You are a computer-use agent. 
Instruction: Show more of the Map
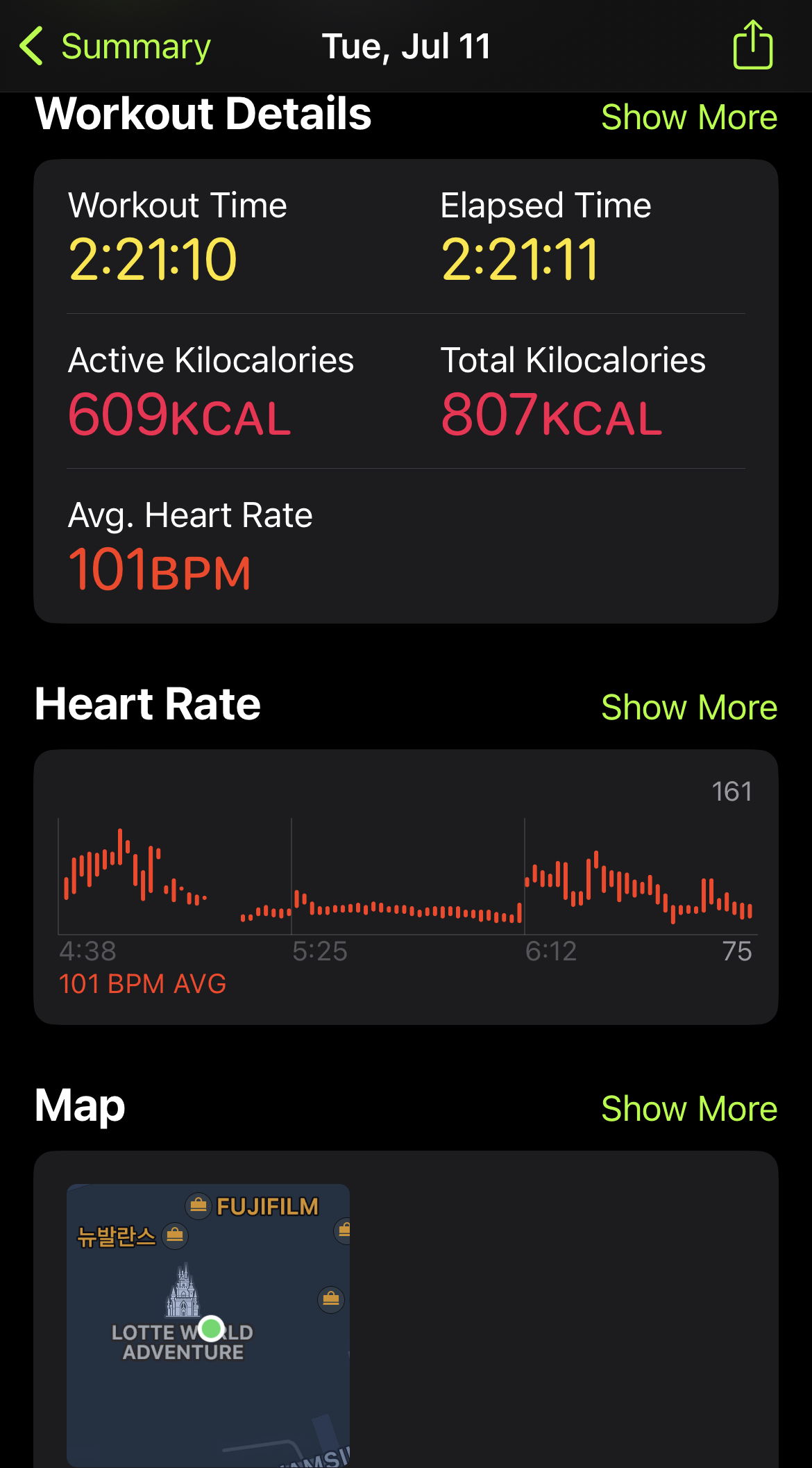[689, 1109]
